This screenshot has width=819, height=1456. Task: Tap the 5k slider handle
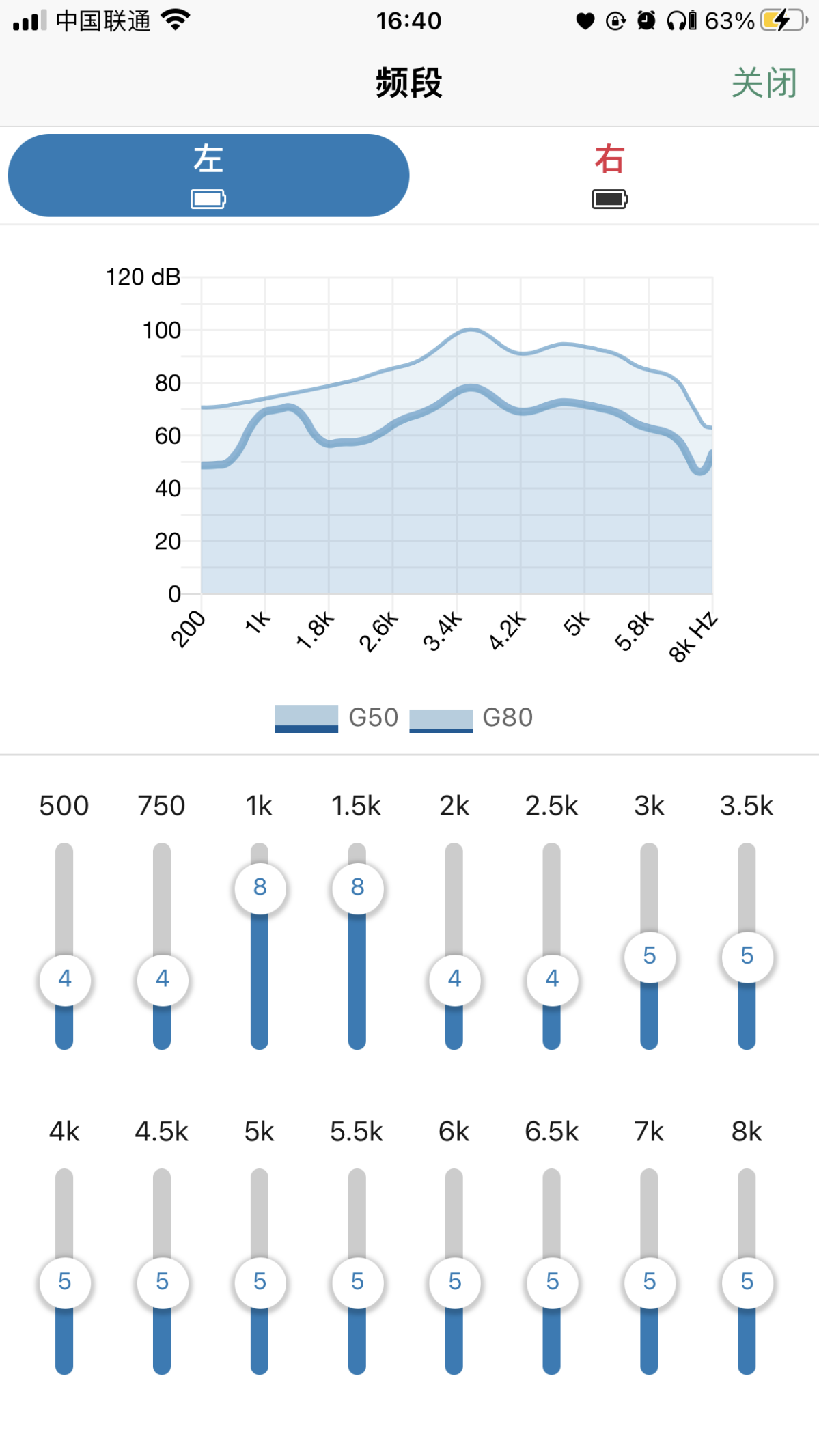[x=260, y=1282]
